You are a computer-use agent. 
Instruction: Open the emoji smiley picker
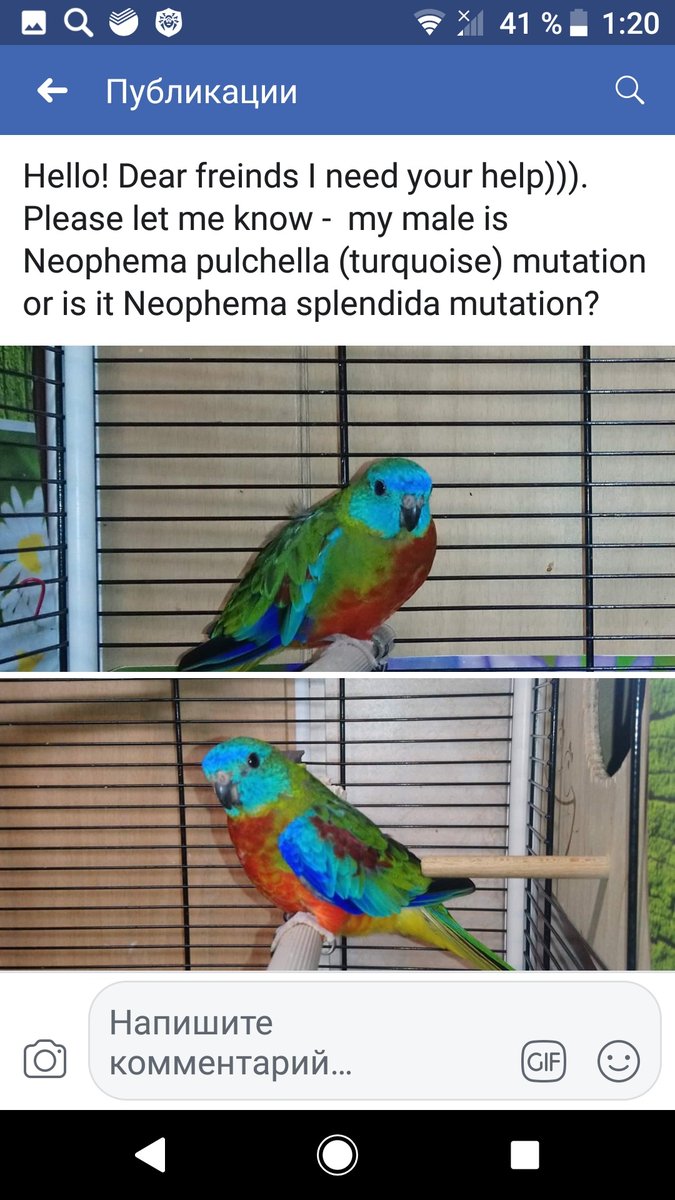click(x=619, y=1060)
